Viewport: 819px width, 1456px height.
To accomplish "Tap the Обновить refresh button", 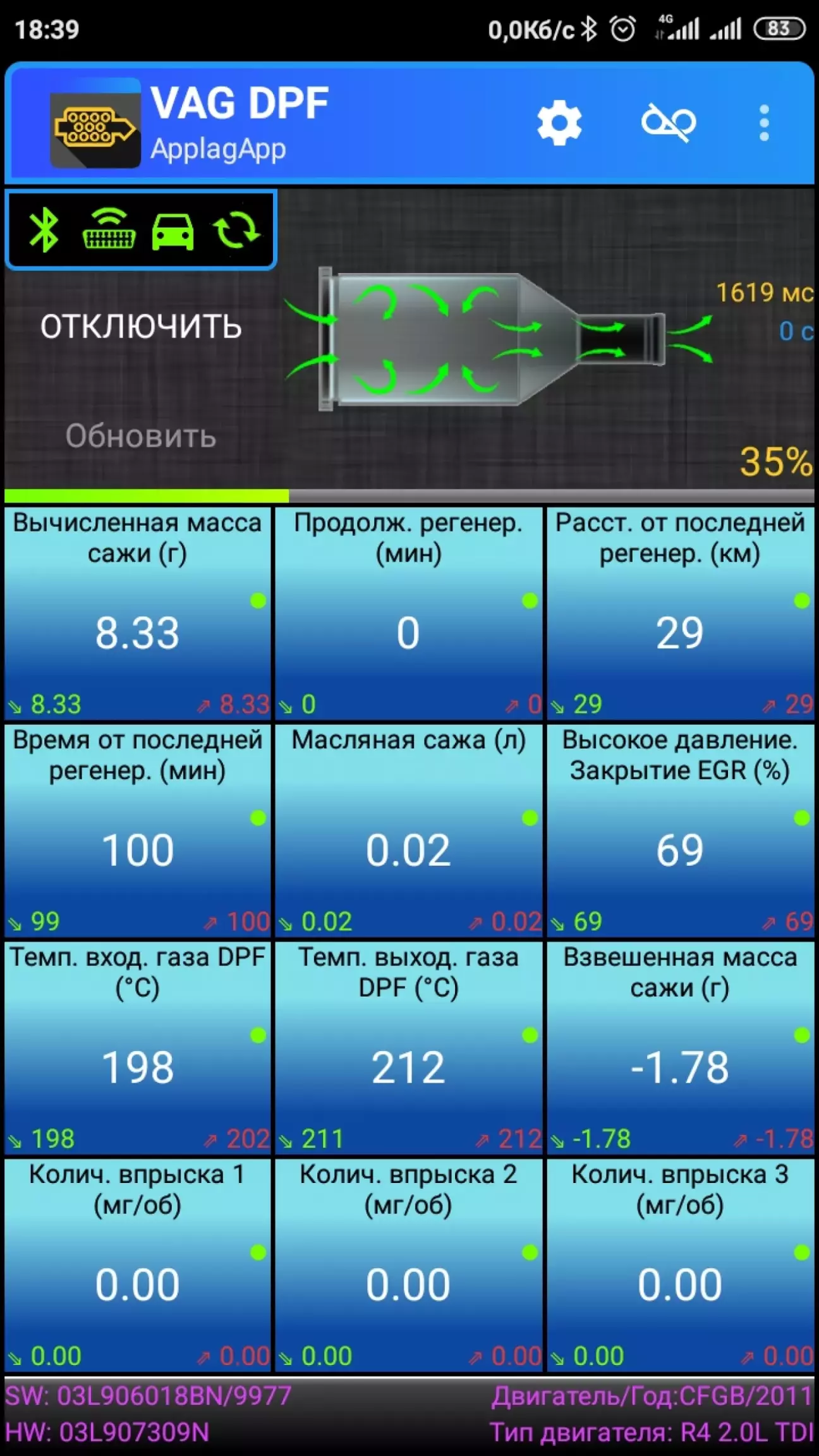I will coord(141,437).
